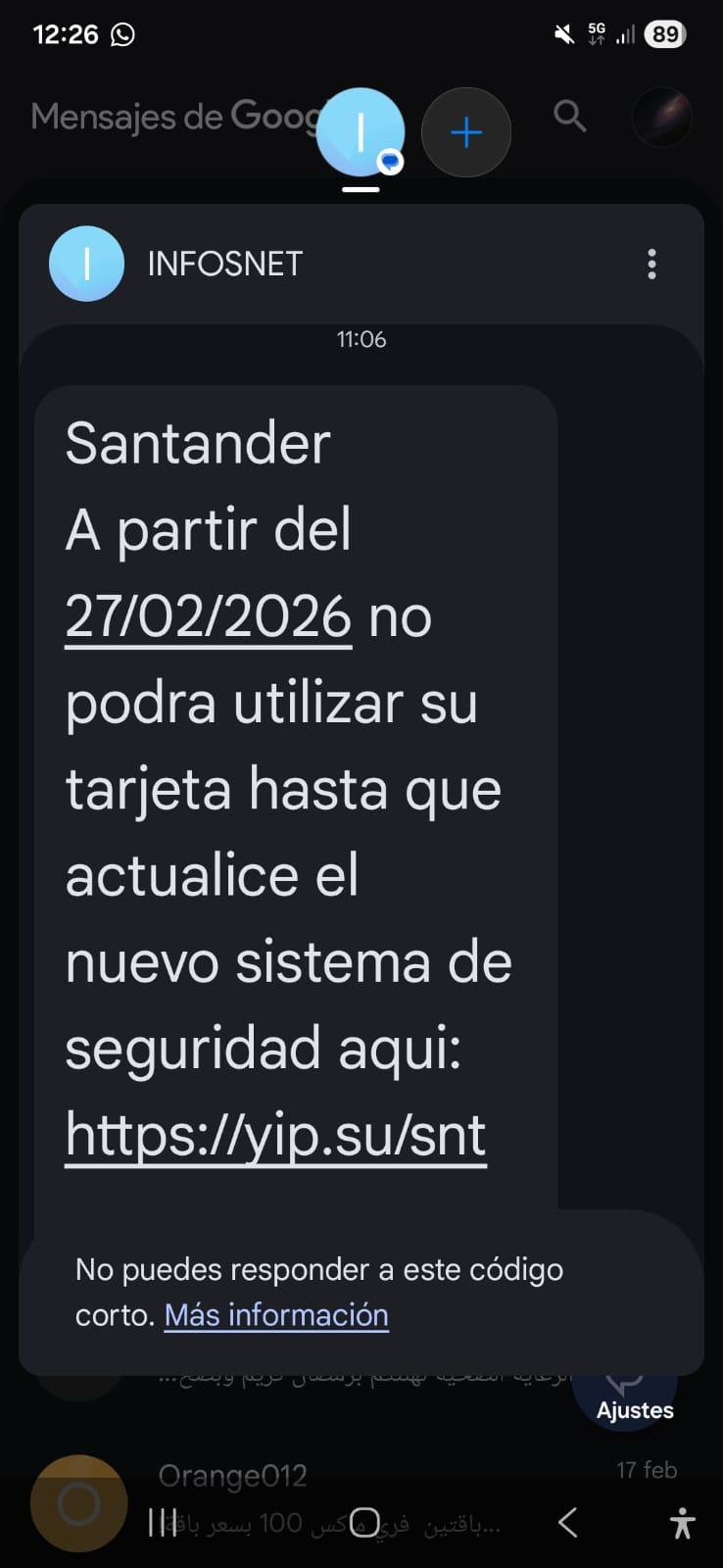The width and height of the screenshot is (723, 1568).
Task: Open the plus bubble button
Action: (466, 132)
